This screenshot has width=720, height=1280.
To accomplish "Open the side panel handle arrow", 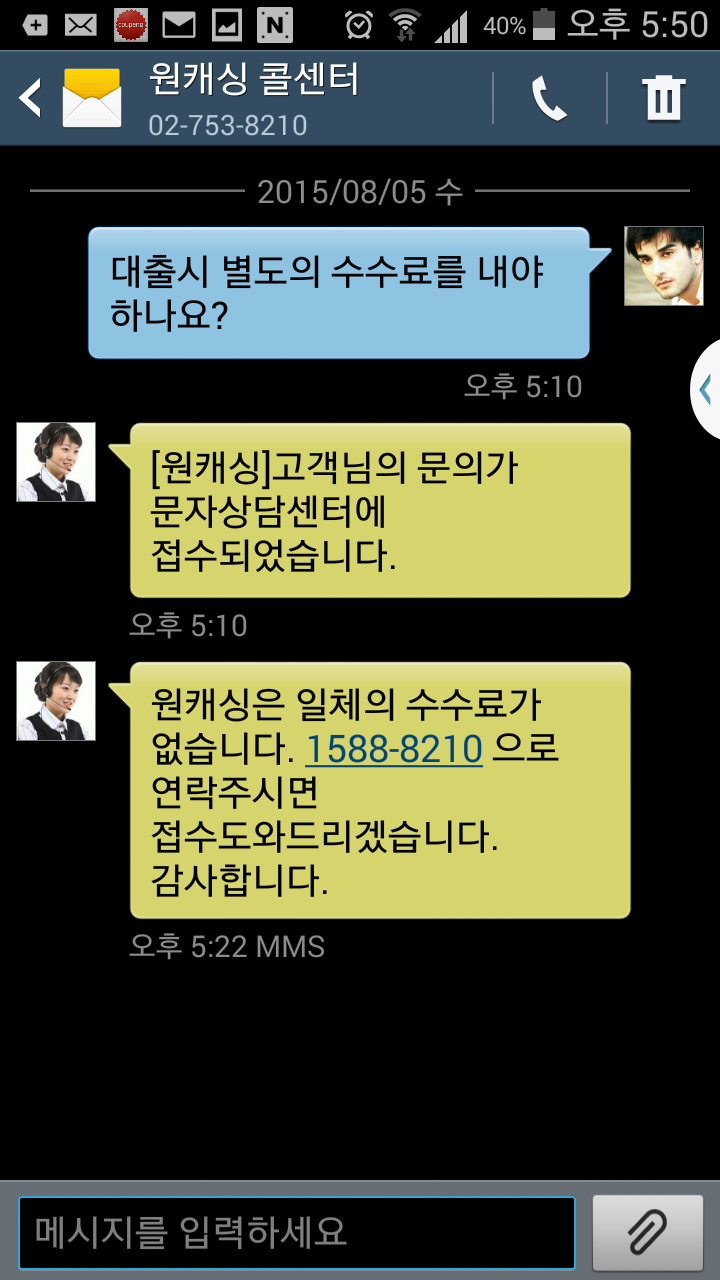I will coord(707,389).
